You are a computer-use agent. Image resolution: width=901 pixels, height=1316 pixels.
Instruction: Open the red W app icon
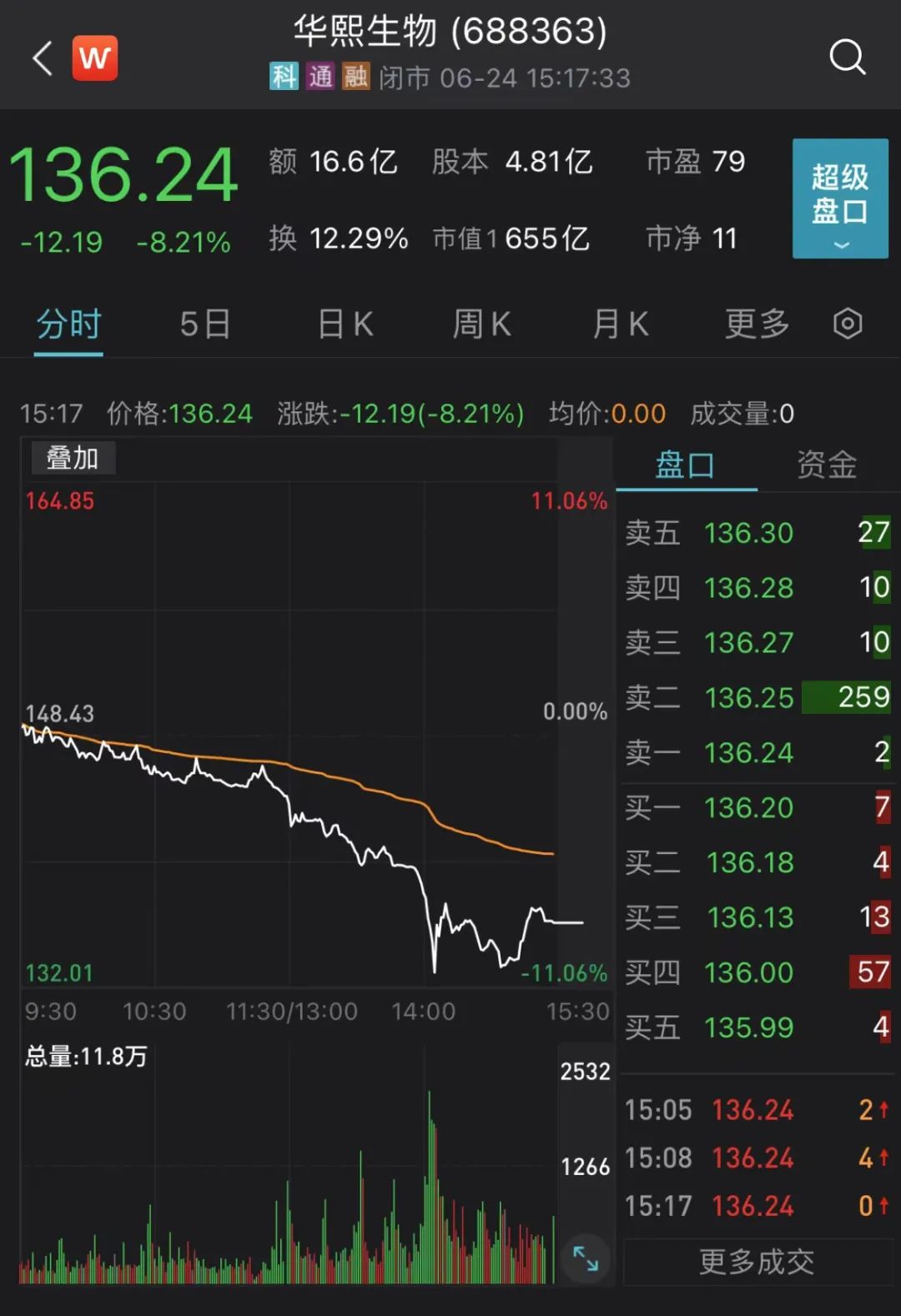point(95,58)
